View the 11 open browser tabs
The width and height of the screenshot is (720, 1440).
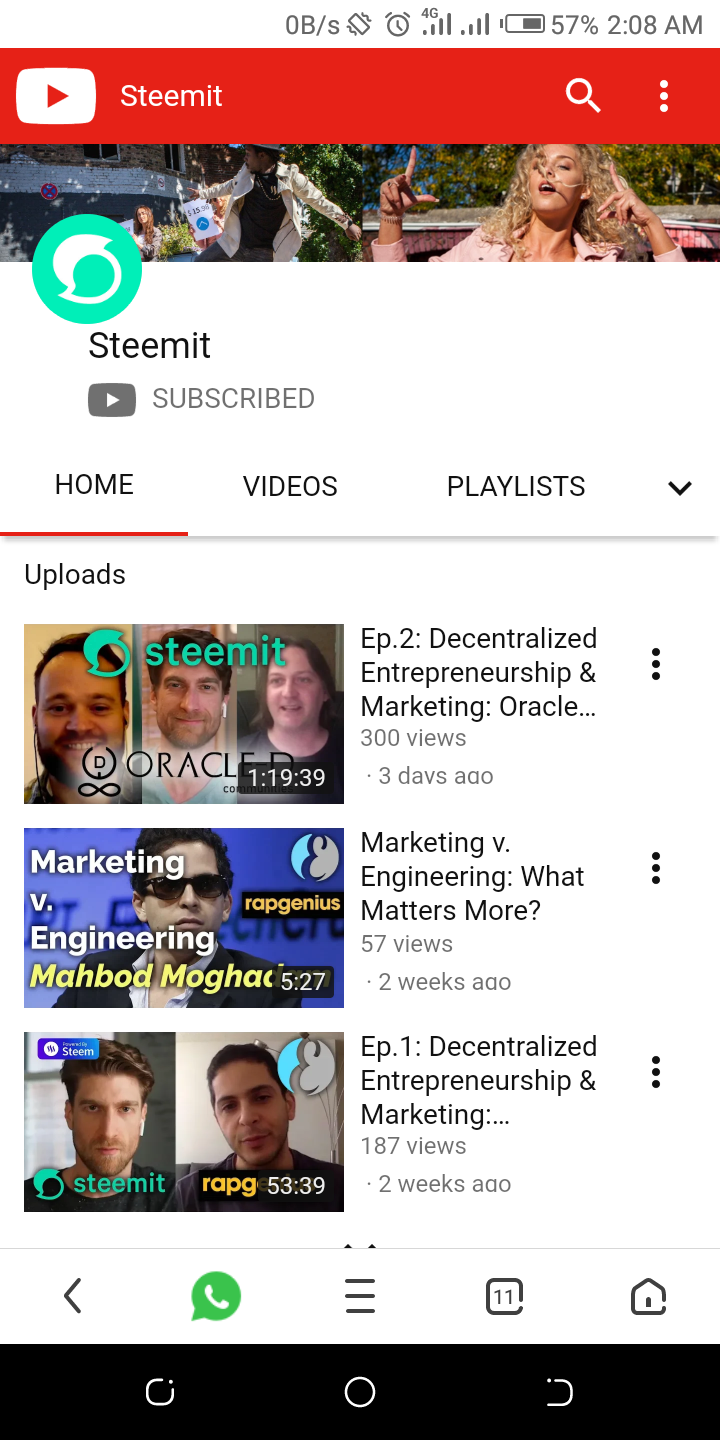pos(504,1297)
